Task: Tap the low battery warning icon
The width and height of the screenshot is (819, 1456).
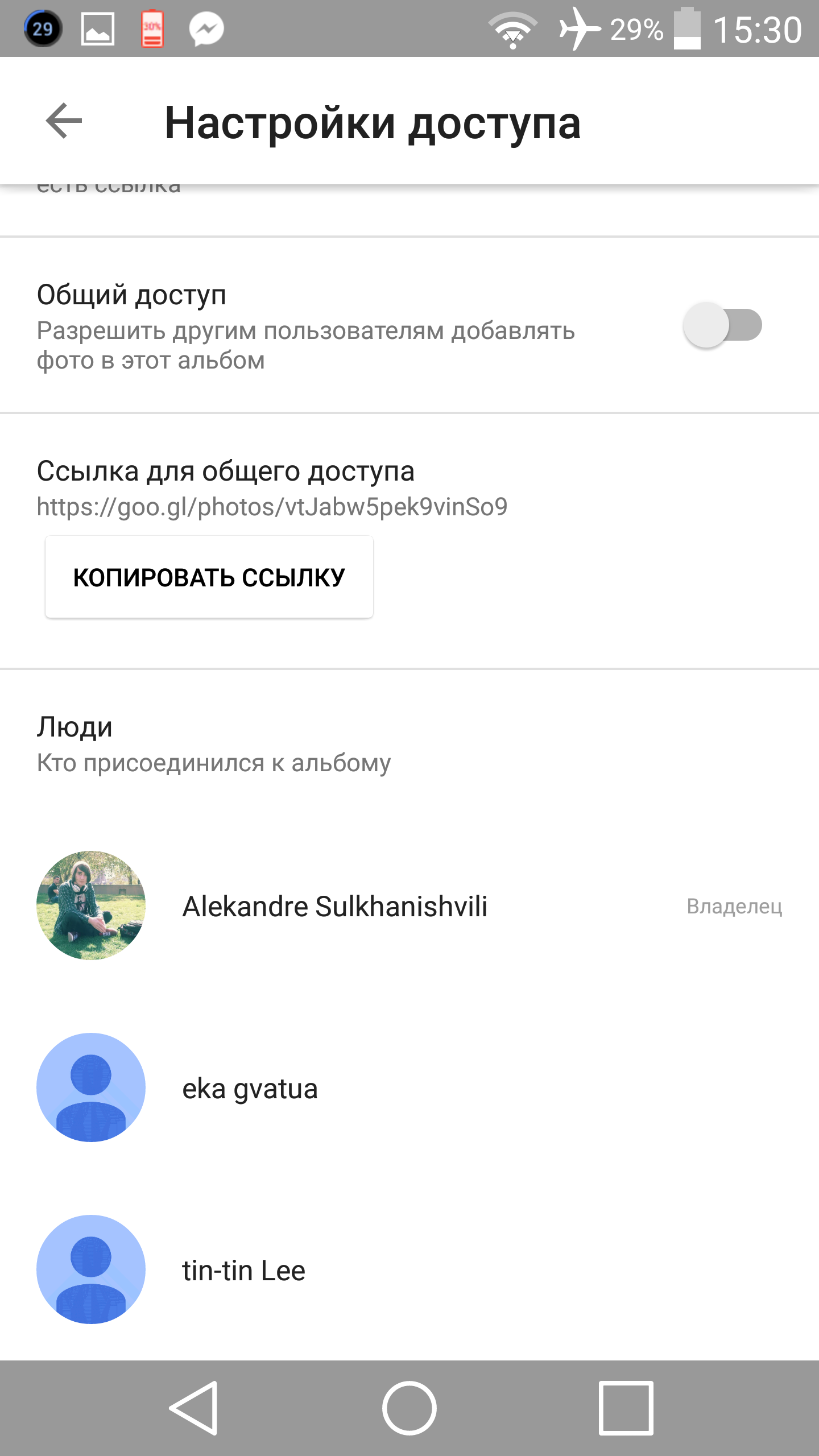Action: pyautogui.click(x=152, y=27)
